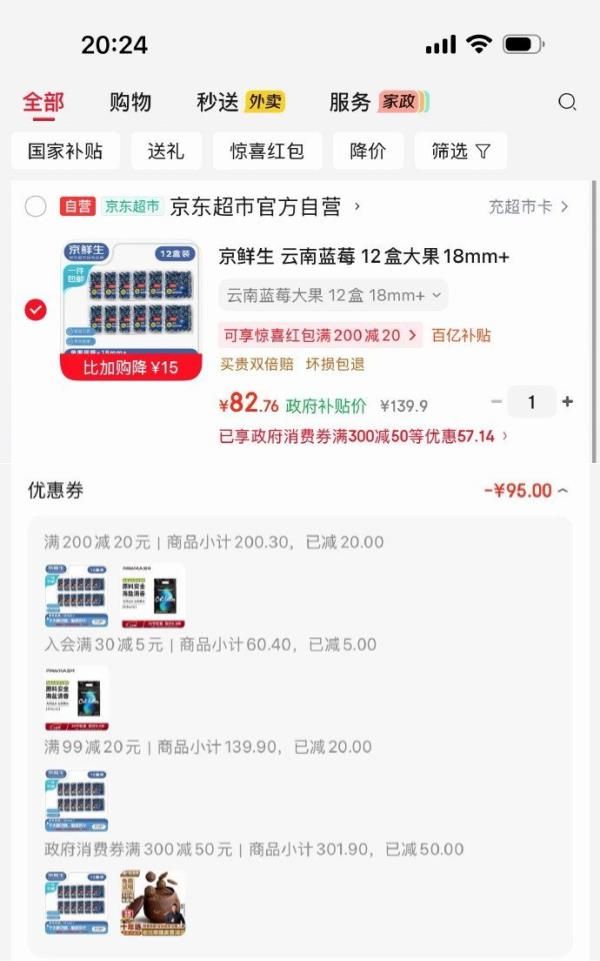Select the 国家补贴 filter chip

click(x=65, y=151)
